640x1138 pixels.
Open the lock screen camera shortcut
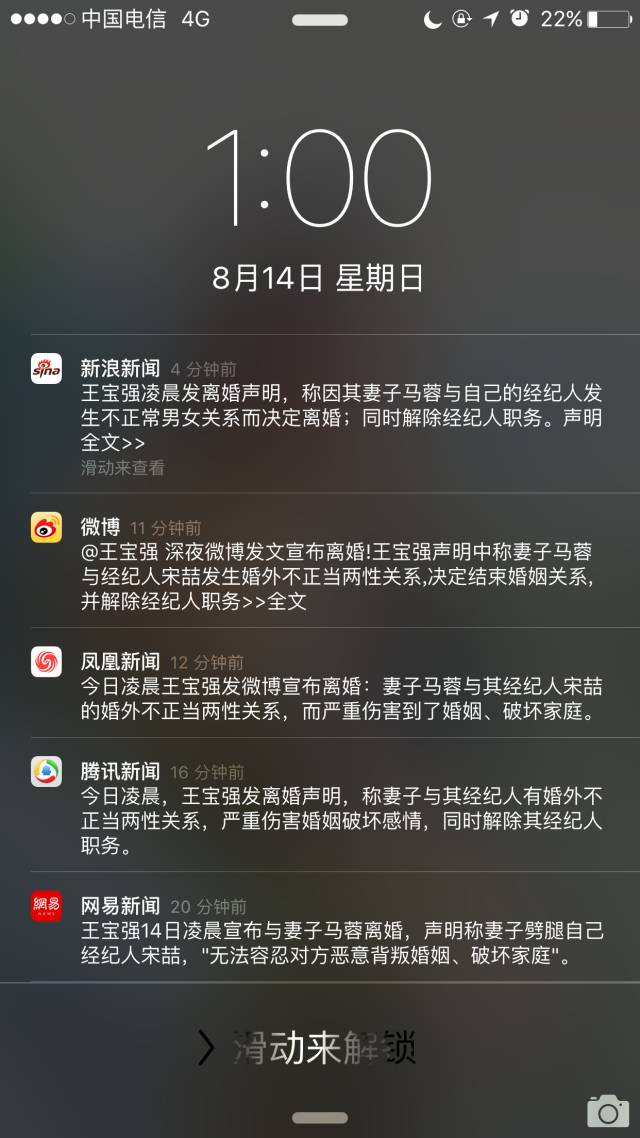pos(607,1110)
